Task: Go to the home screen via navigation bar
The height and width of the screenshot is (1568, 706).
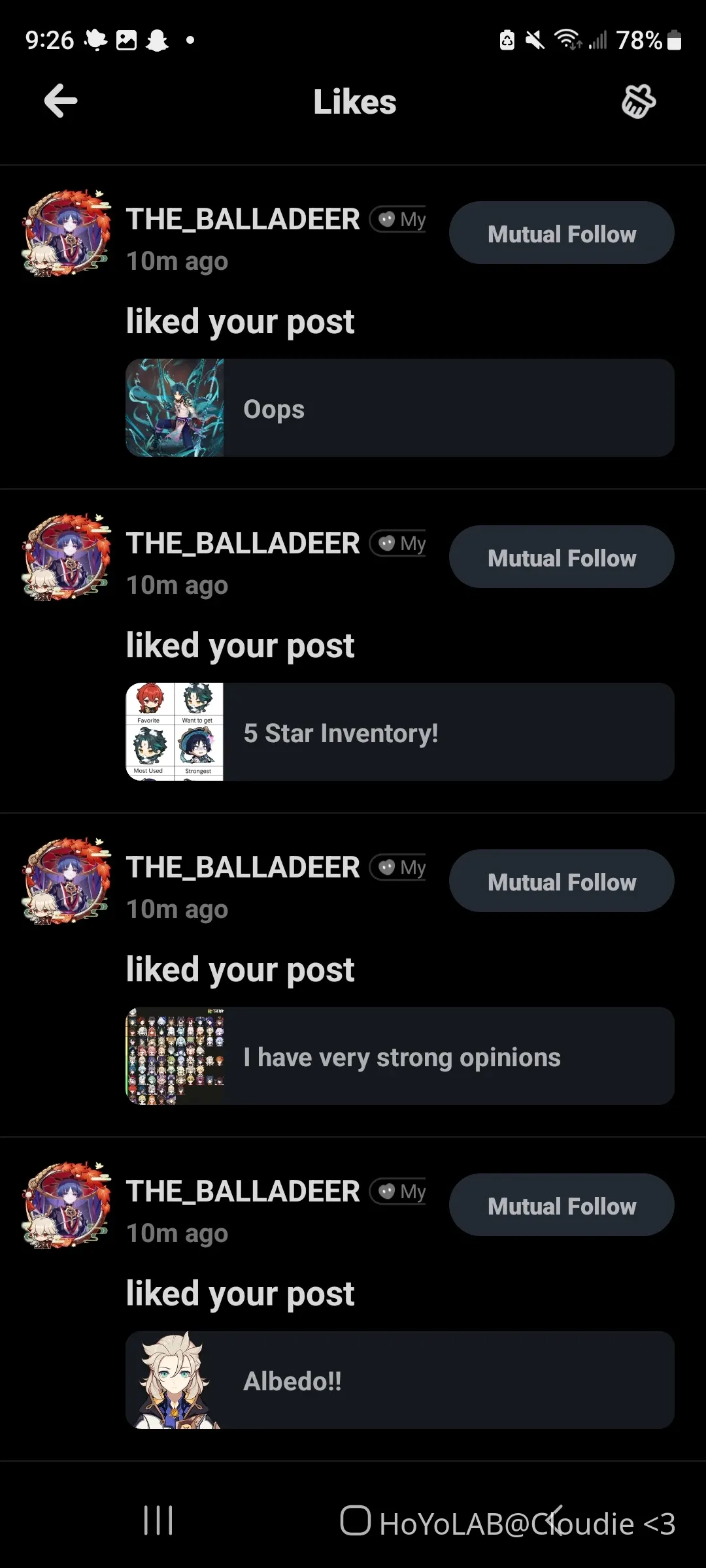Action: click(x=355, y=1520)
